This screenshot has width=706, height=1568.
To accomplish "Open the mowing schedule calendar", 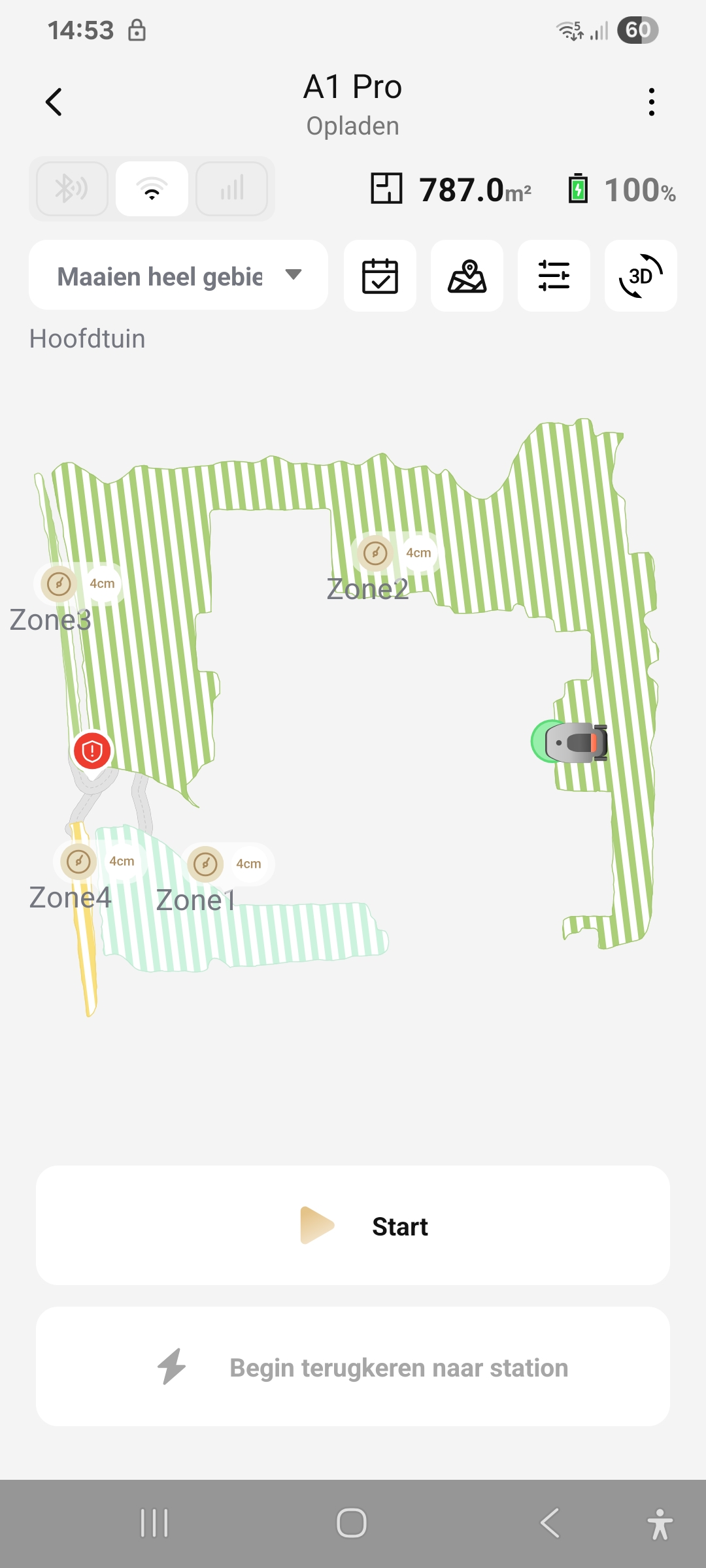I will coord(380,276).
